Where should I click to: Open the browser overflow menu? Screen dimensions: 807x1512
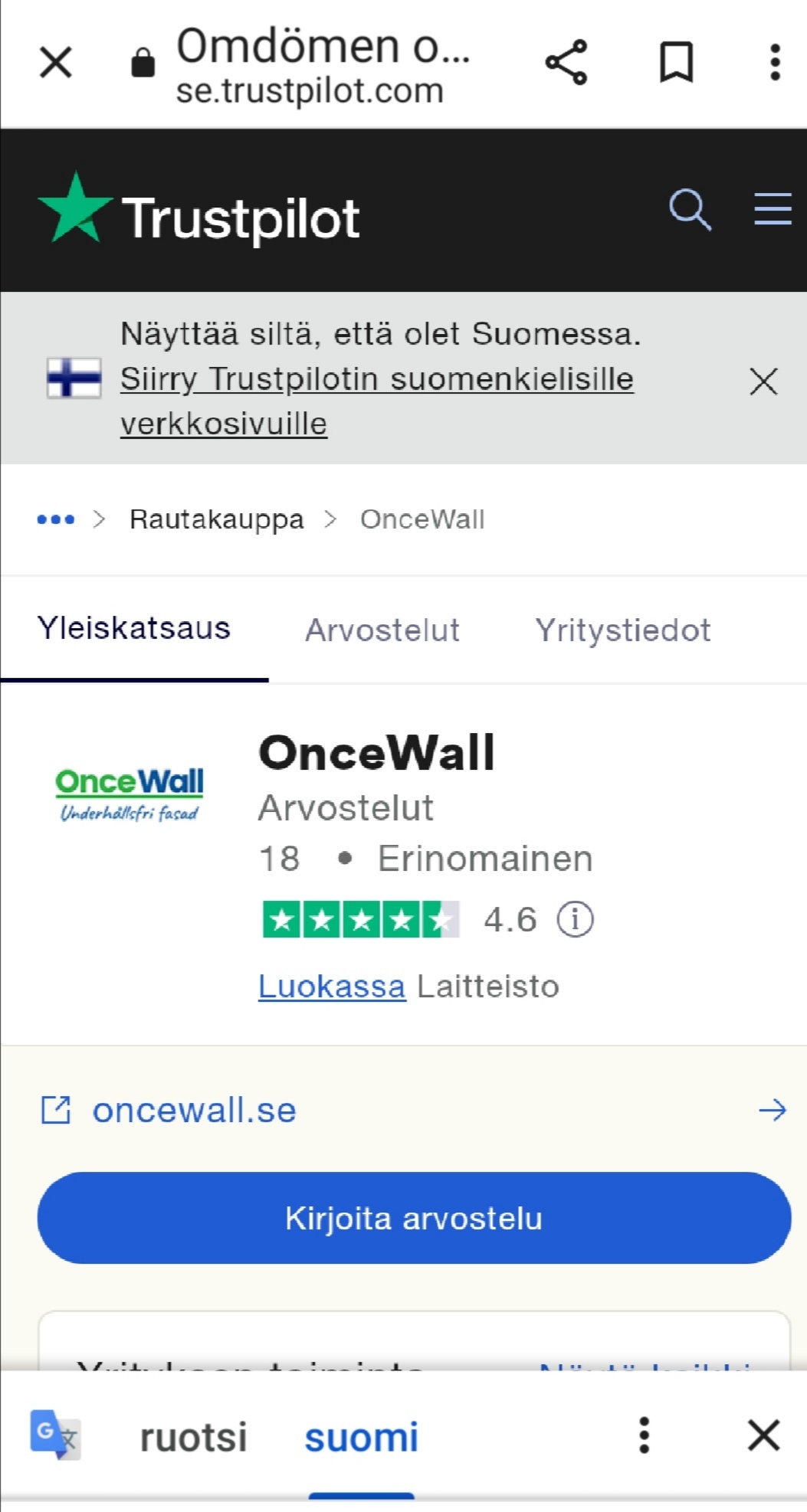(x=775, y=63)
